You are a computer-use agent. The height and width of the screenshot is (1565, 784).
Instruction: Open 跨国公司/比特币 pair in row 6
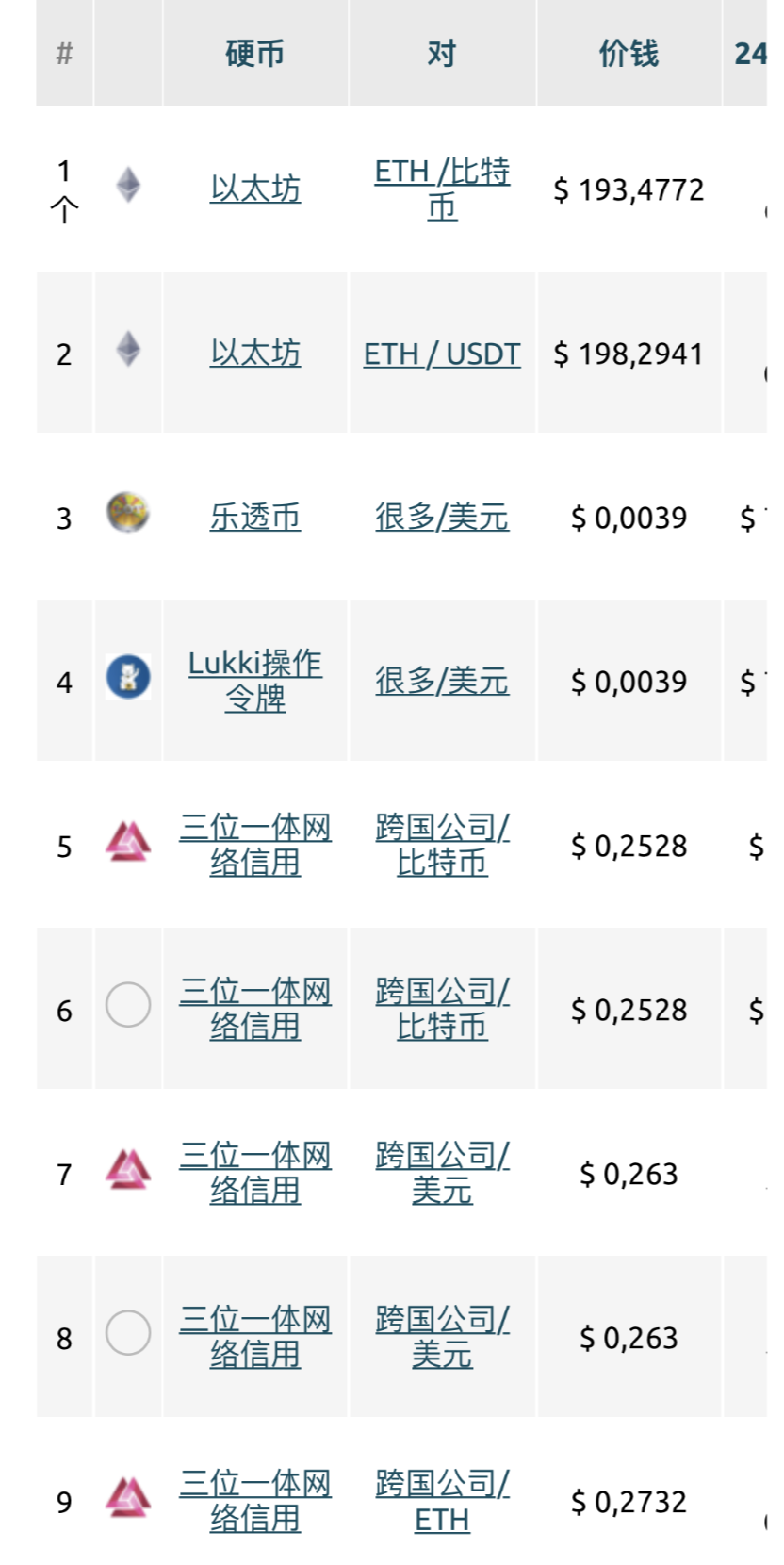click(x=442, y=1009)
